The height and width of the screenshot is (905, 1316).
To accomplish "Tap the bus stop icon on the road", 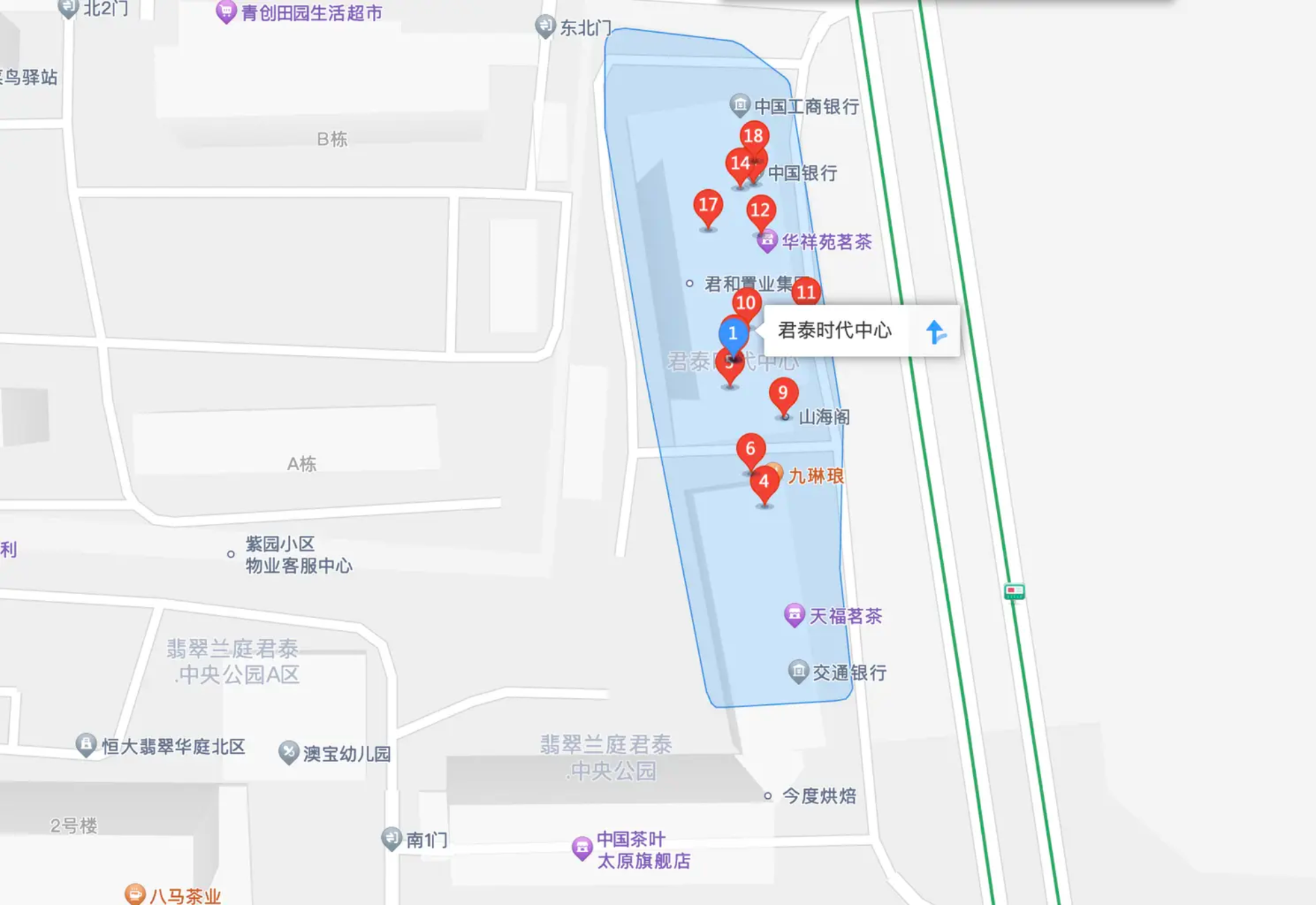I will 1014,591.
